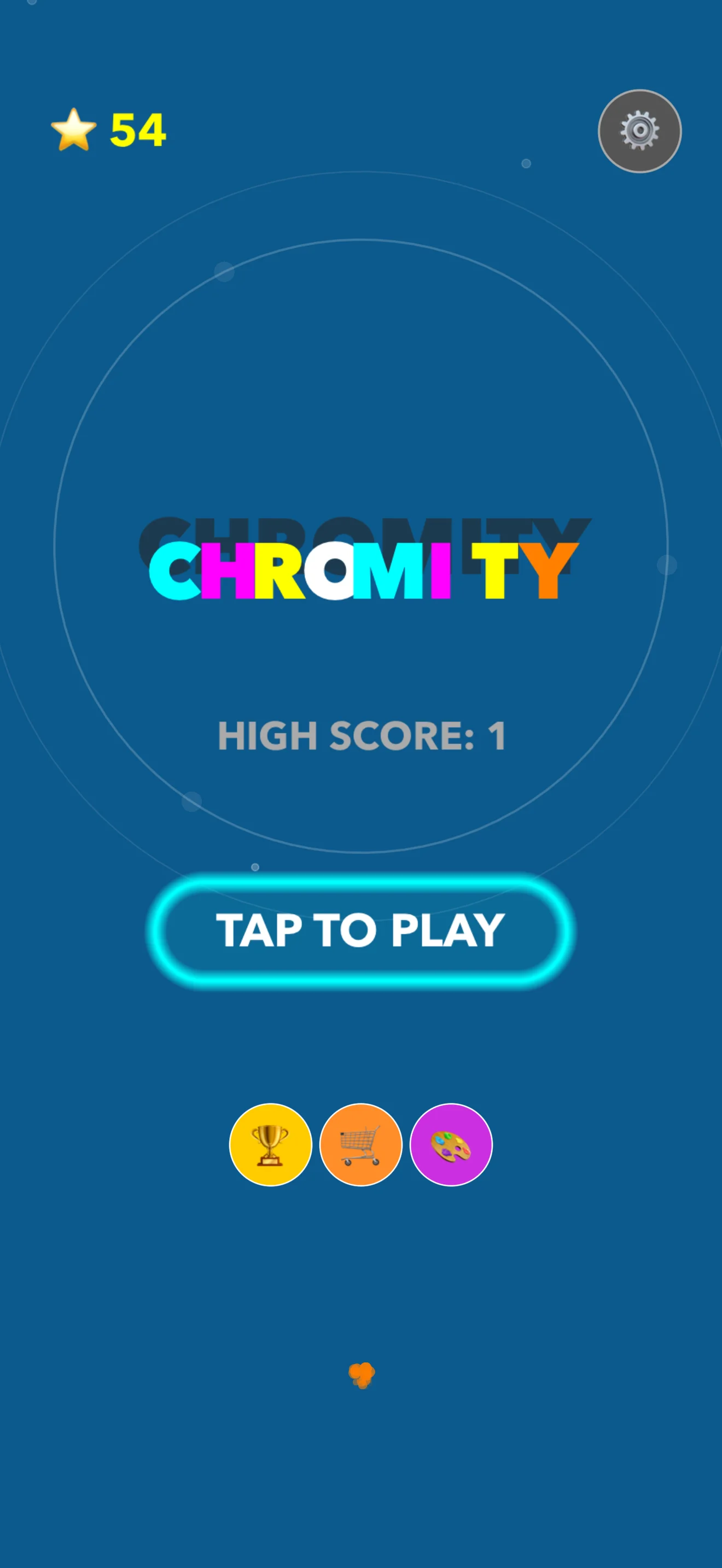This screenshot has width=722, height=1568.
Task: Open the shopping cart store
Action: (x=360, y=1144)
